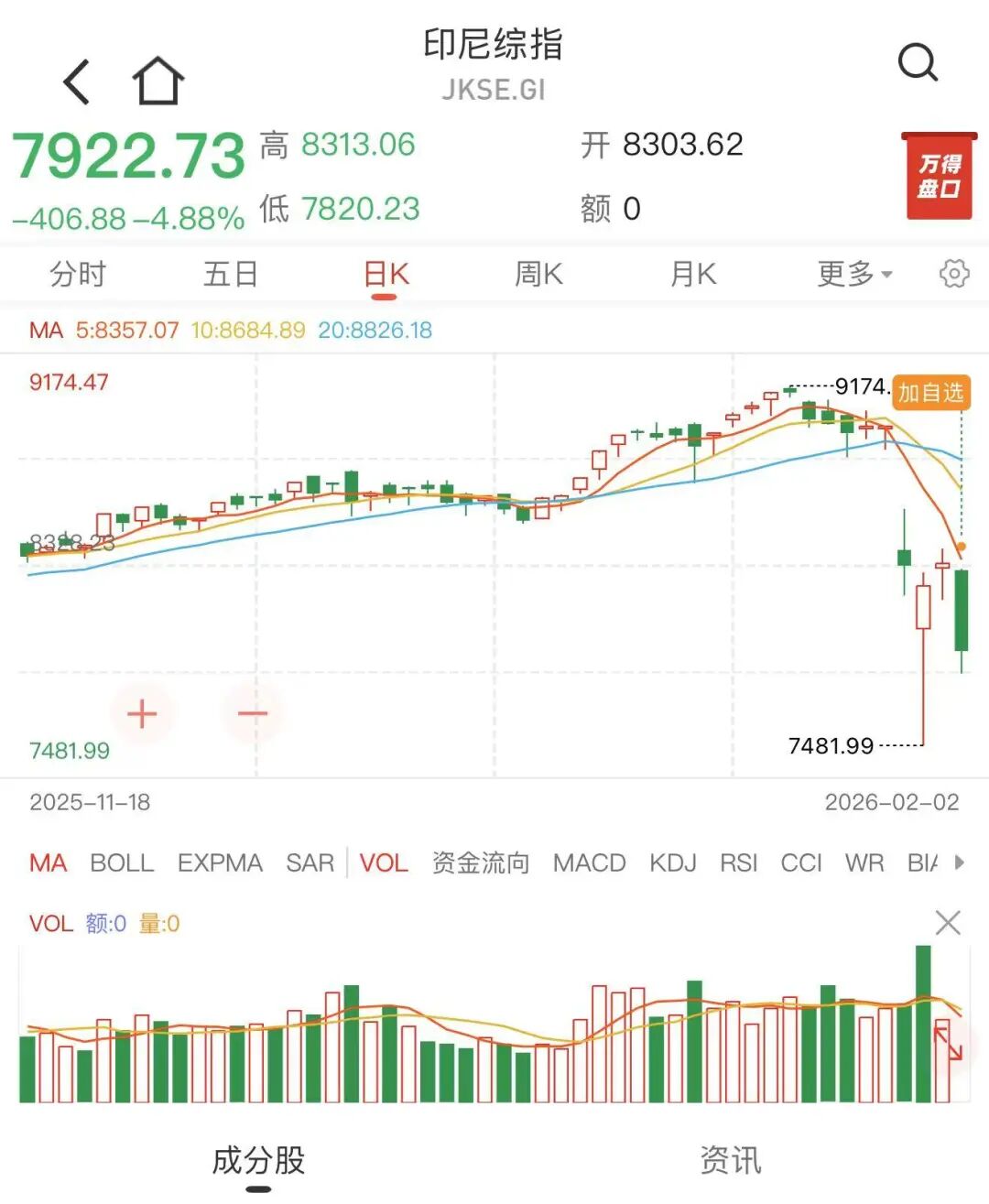989x1204 pixels.
Task: Open the home icon
Action: (158, 81)
